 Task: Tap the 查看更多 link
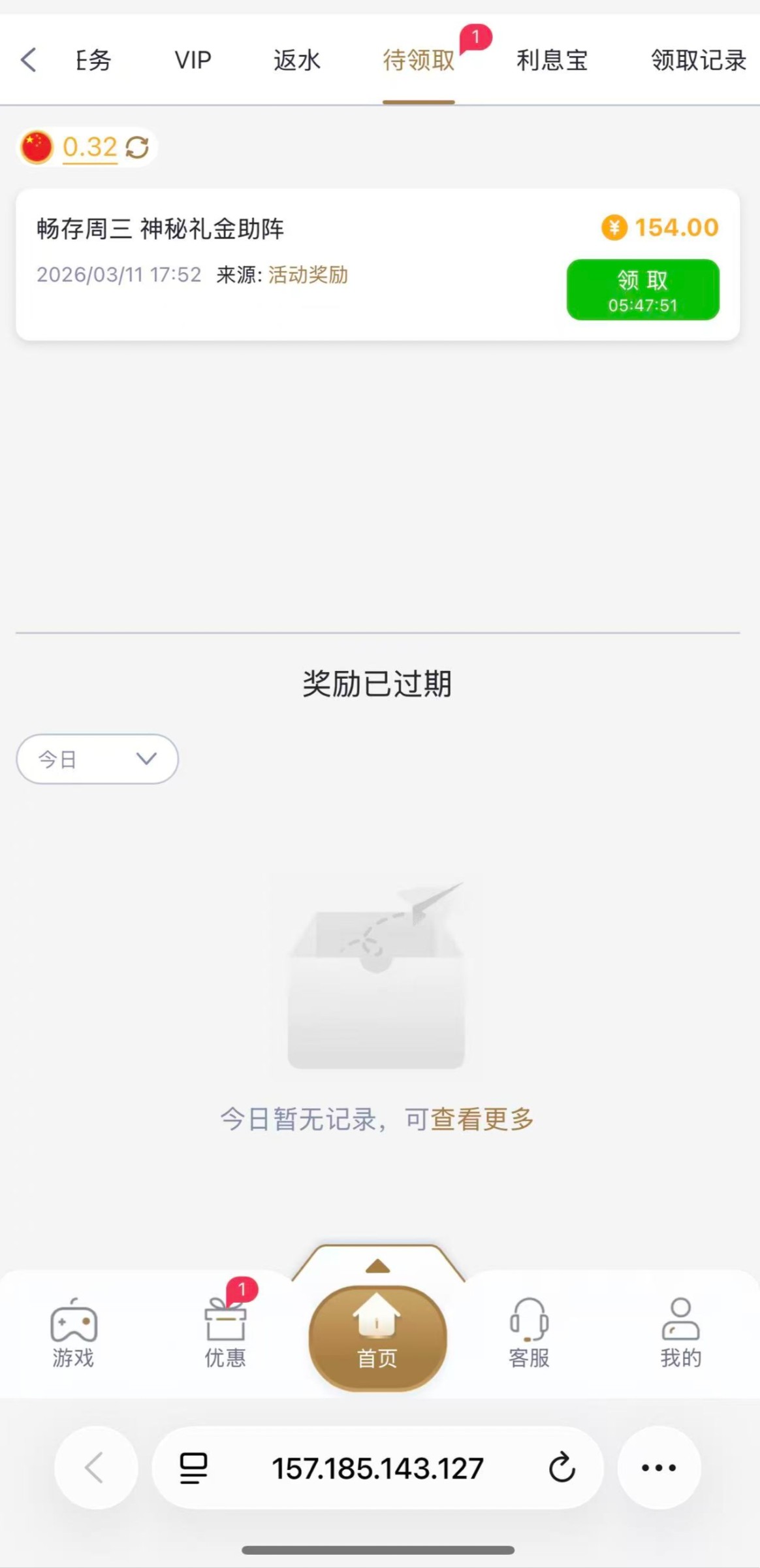(x=482, y=1119)
